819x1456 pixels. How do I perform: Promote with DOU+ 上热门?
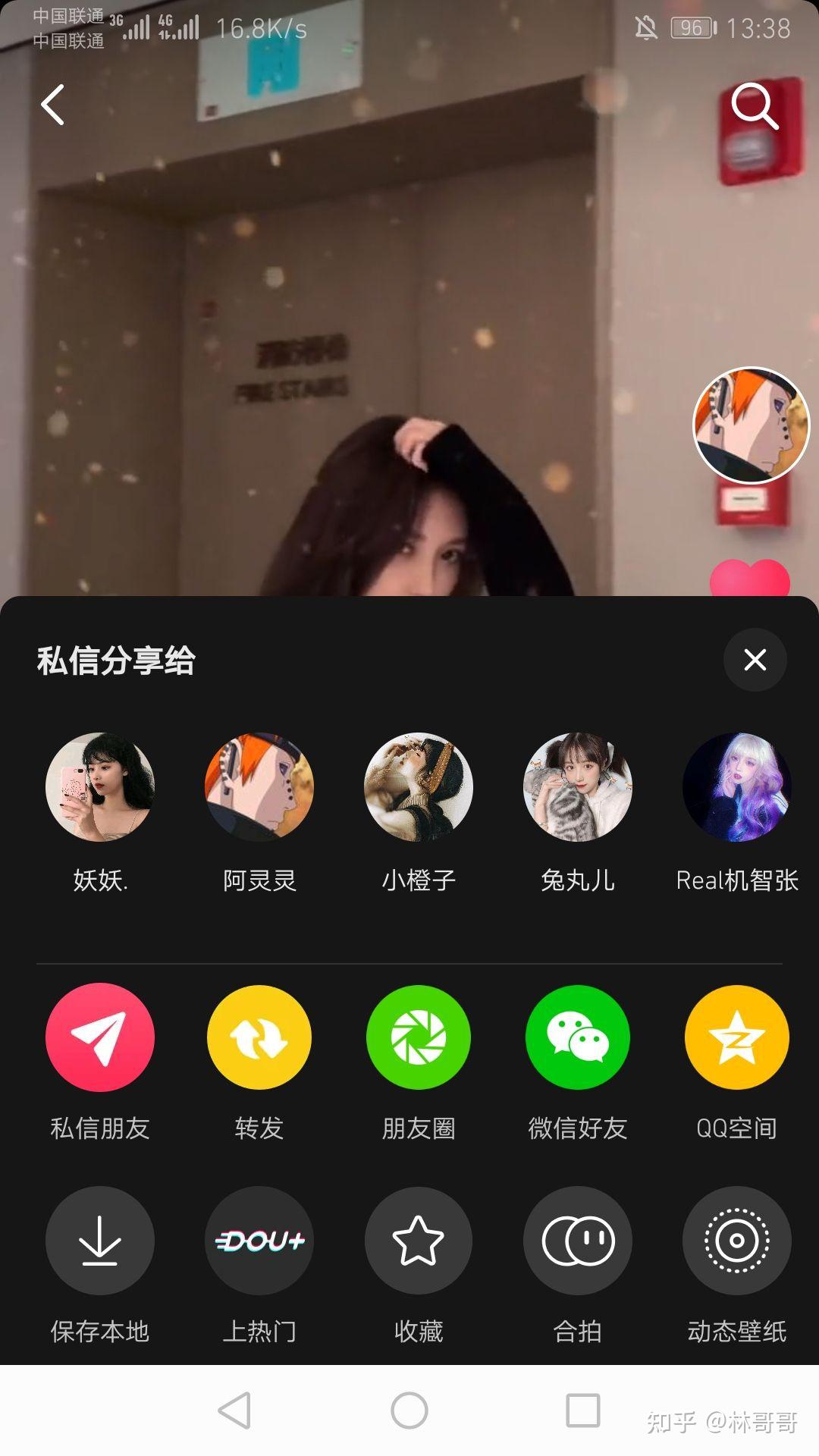259,1241
